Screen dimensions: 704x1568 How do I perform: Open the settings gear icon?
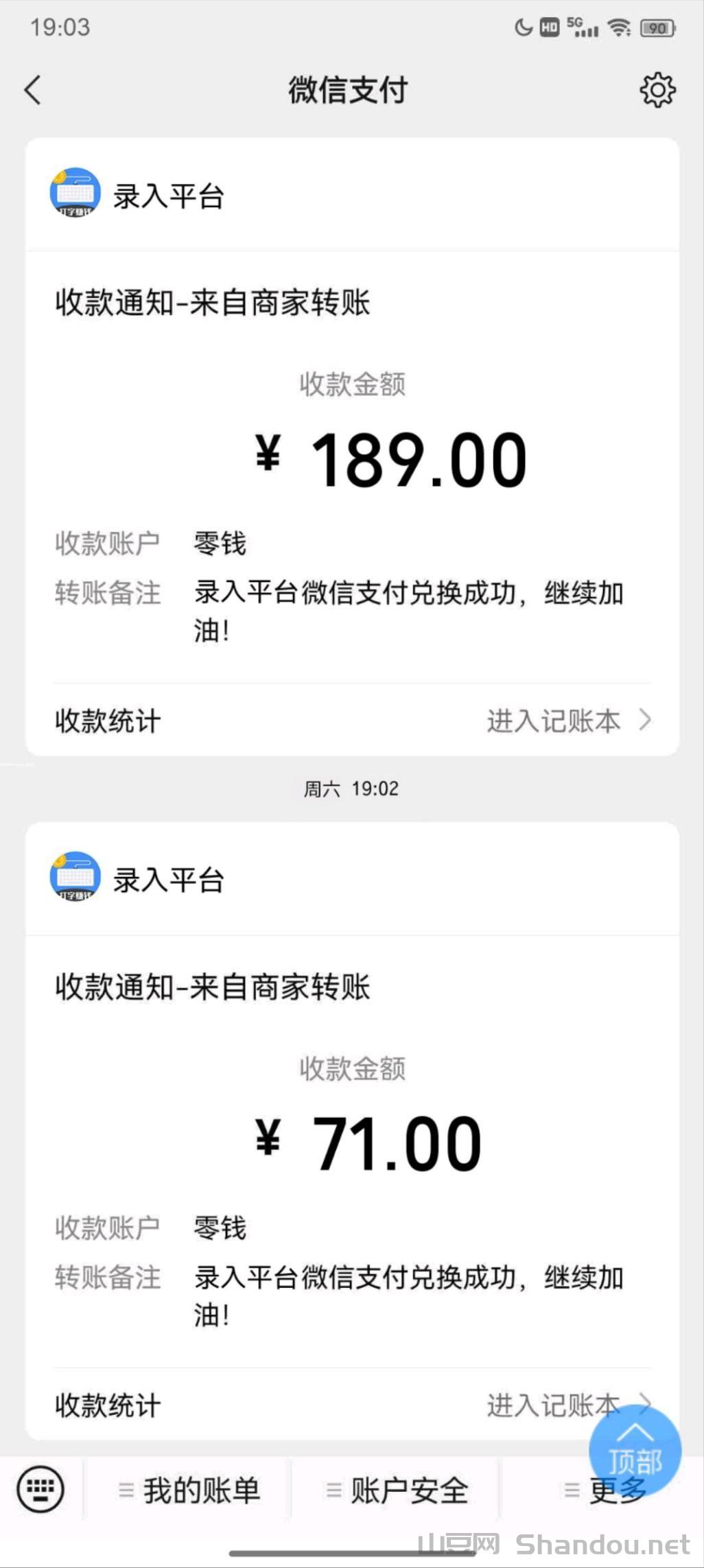pos(657,90)
